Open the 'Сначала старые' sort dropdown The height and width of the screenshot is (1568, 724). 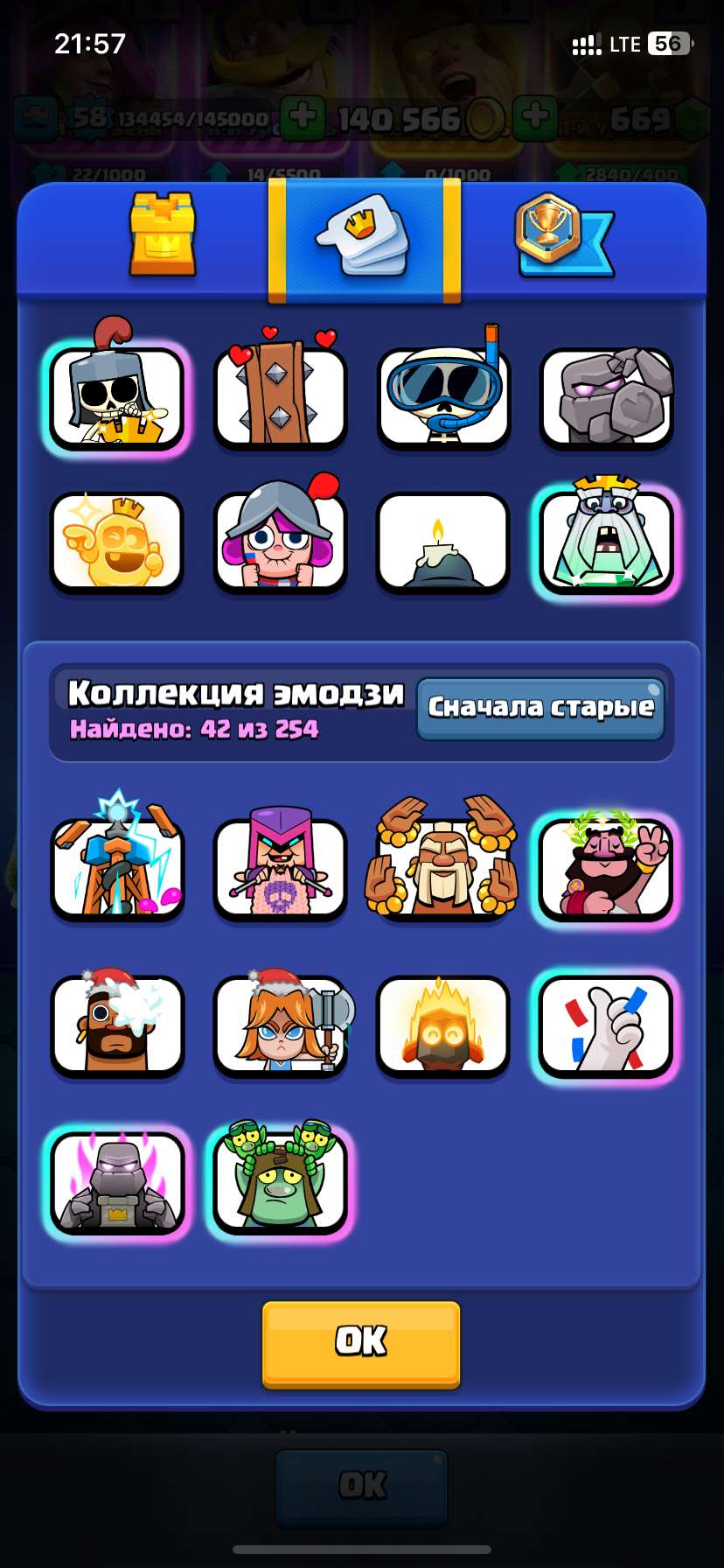541,709
